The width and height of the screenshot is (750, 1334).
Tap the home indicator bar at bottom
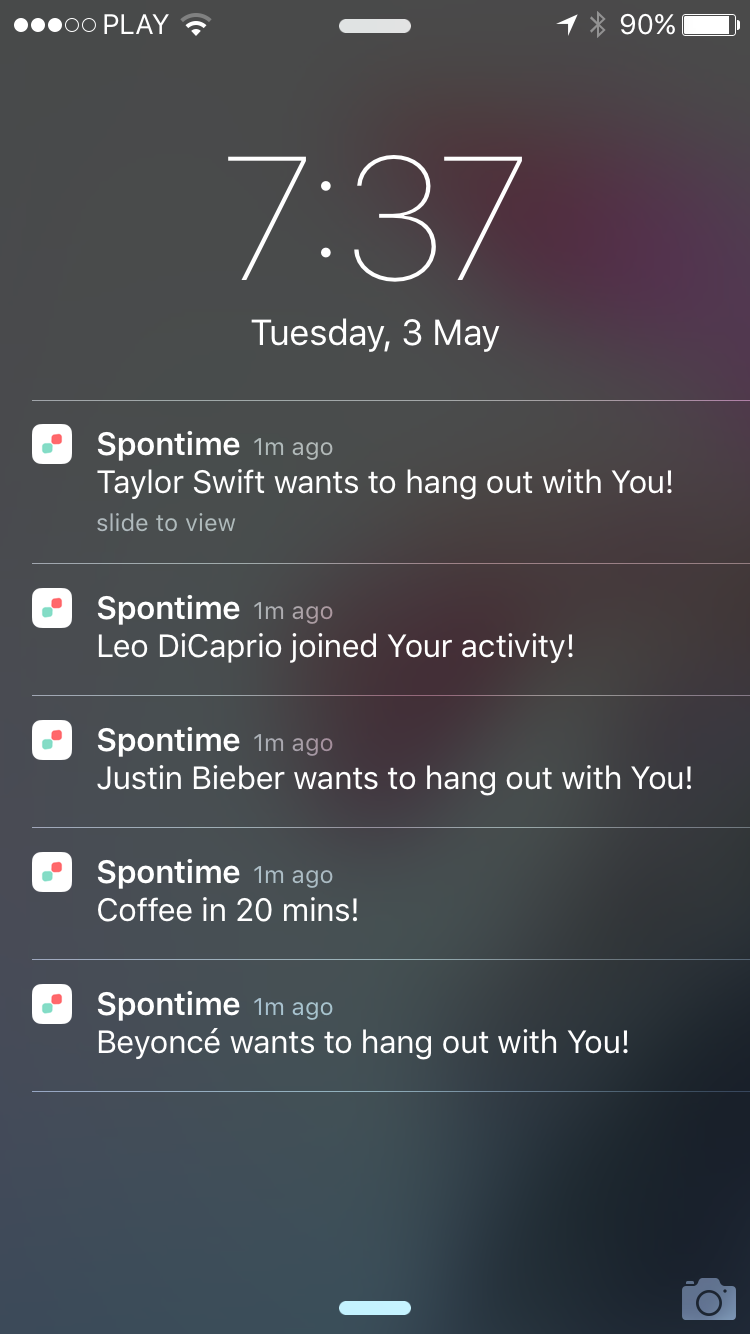375,1306
